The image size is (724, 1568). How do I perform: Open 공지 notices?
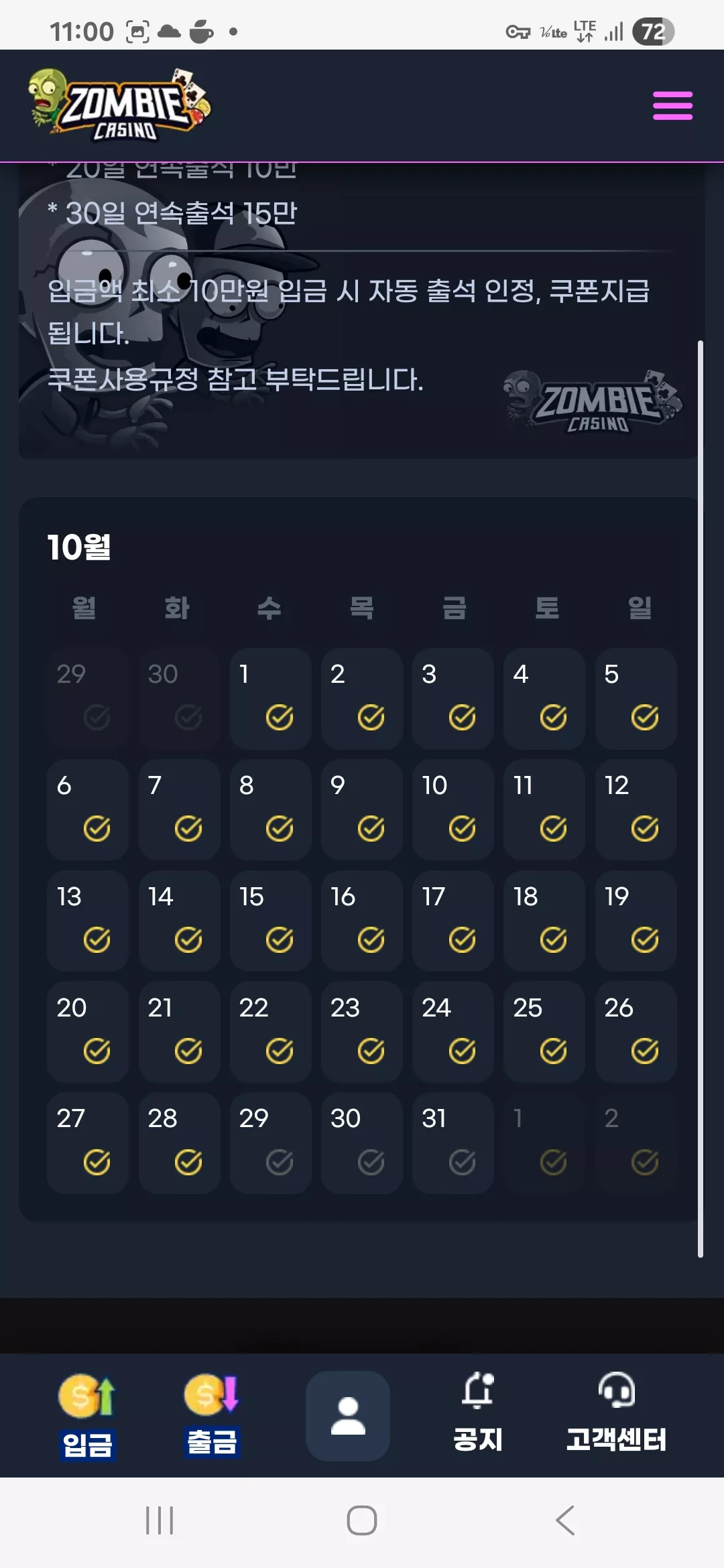[478, 1414]
